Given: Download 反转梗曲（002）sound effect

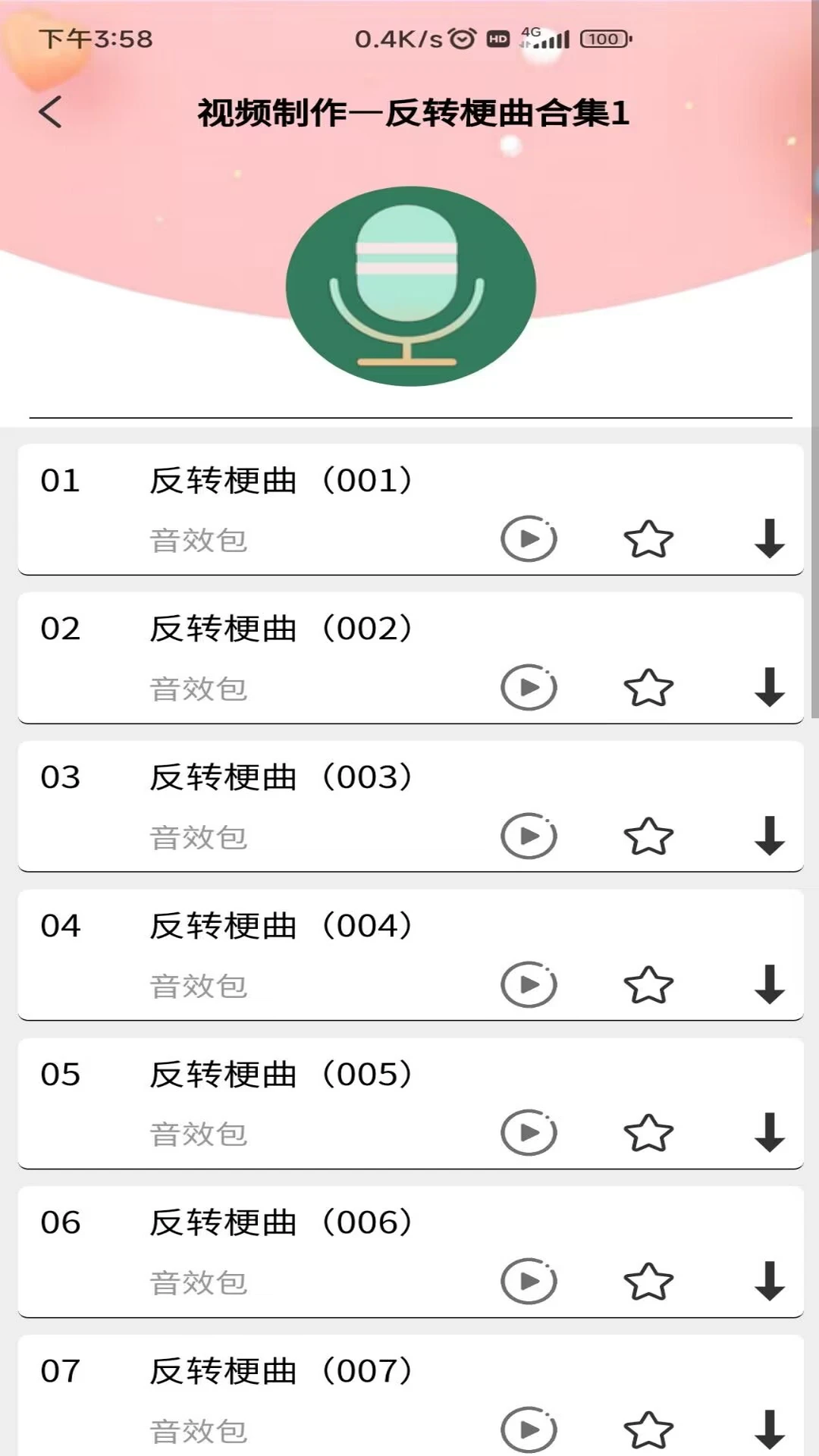Looking at the screenshot, I should point(768,688).
